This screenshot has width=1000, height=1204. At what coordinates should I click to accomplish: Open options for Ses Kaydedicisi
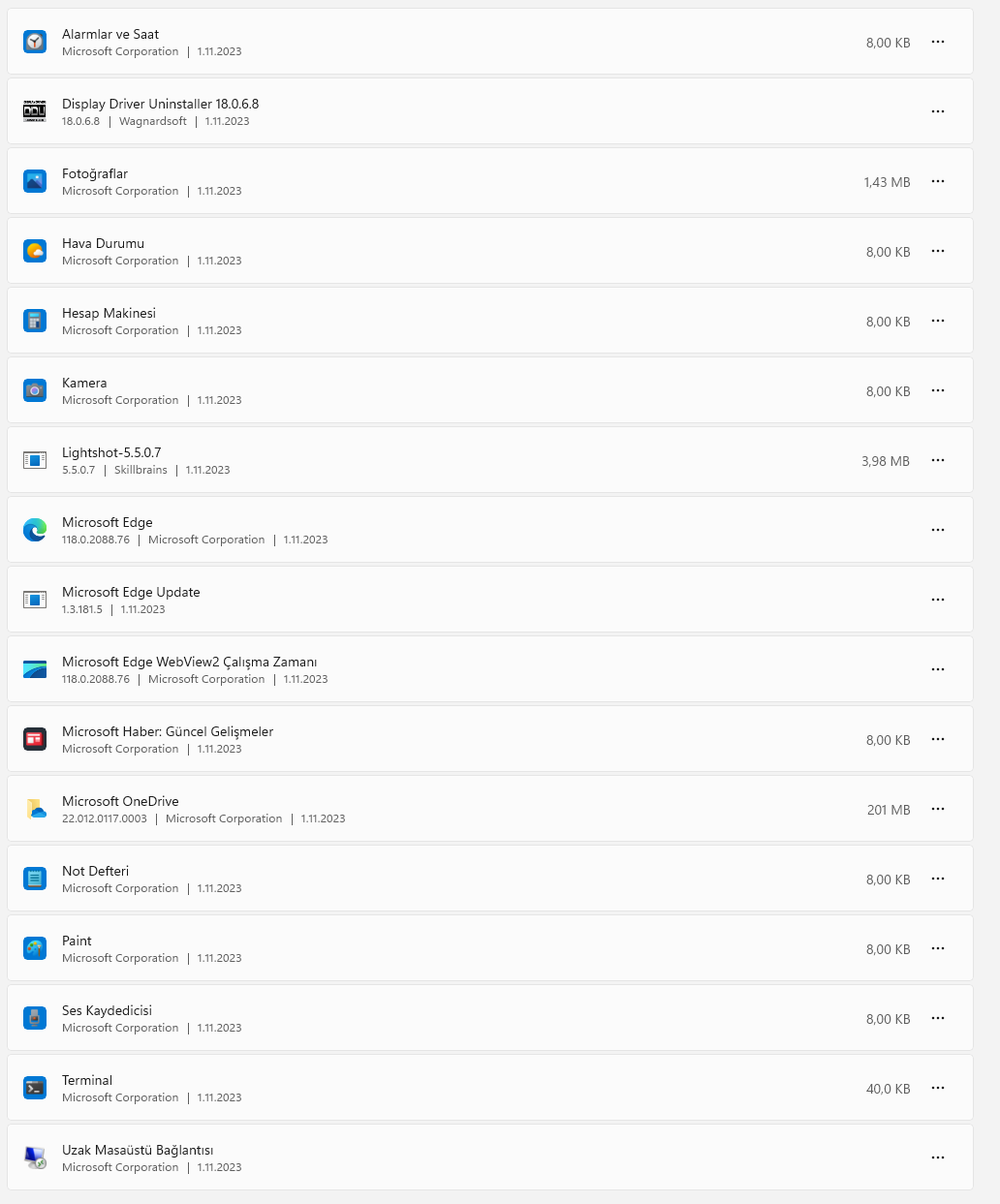[x=937, y=1018]
